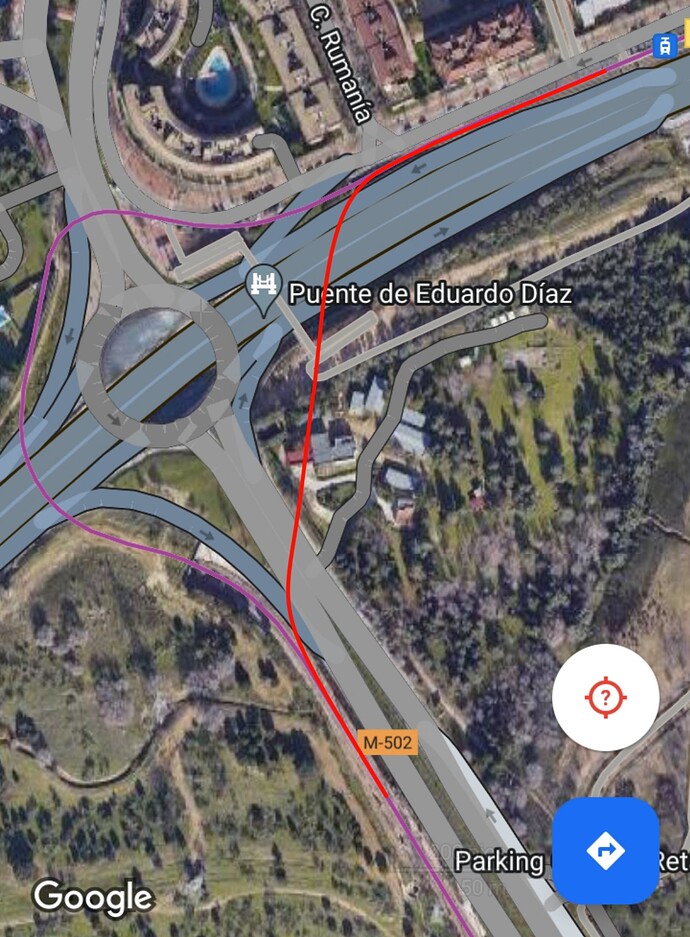This screenshot has height=937, width=690.
Task: Open directions with the blue arrow button
Action: point(605,850)
